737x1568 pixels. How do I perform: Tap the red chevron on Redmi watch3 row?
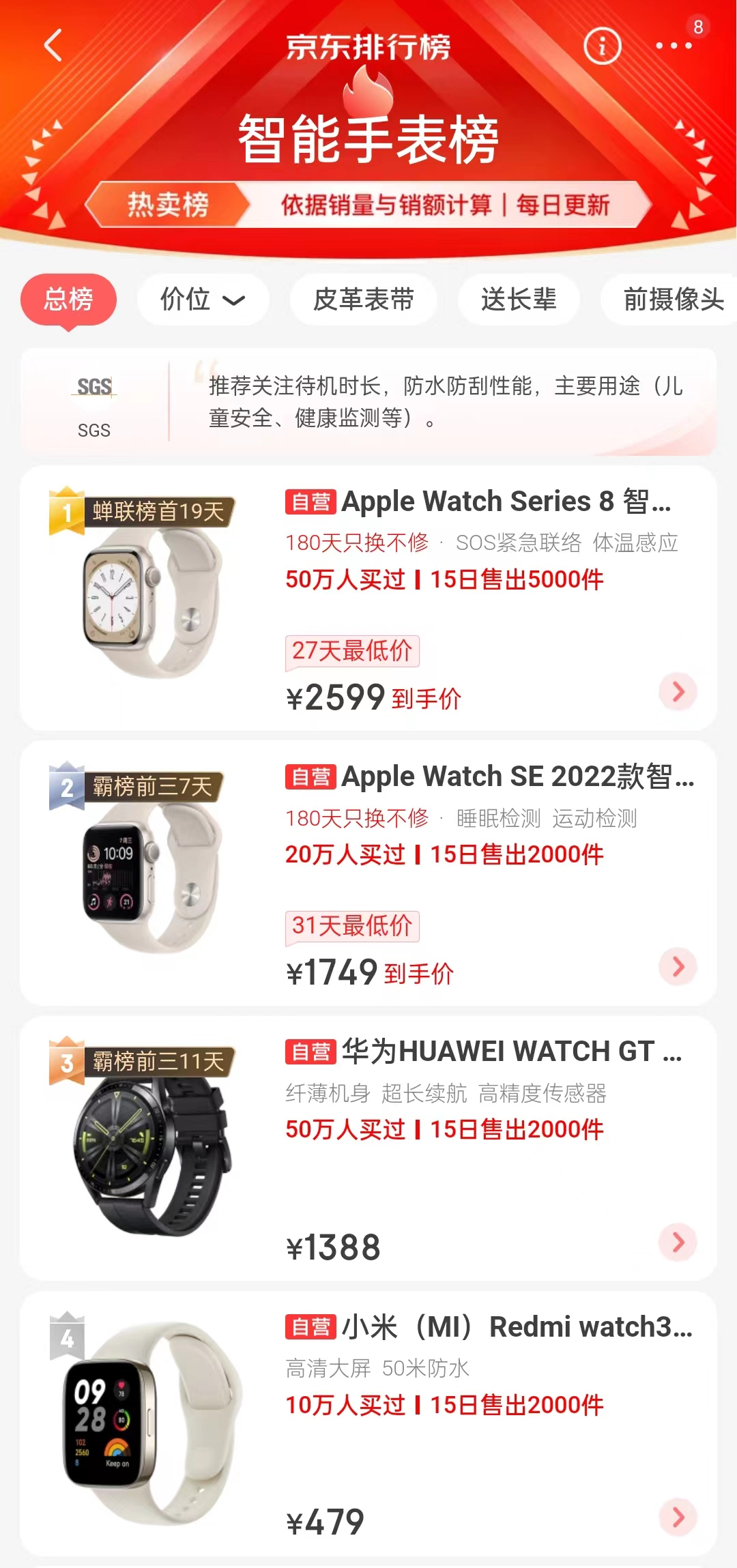click(x=677, y=1515)
